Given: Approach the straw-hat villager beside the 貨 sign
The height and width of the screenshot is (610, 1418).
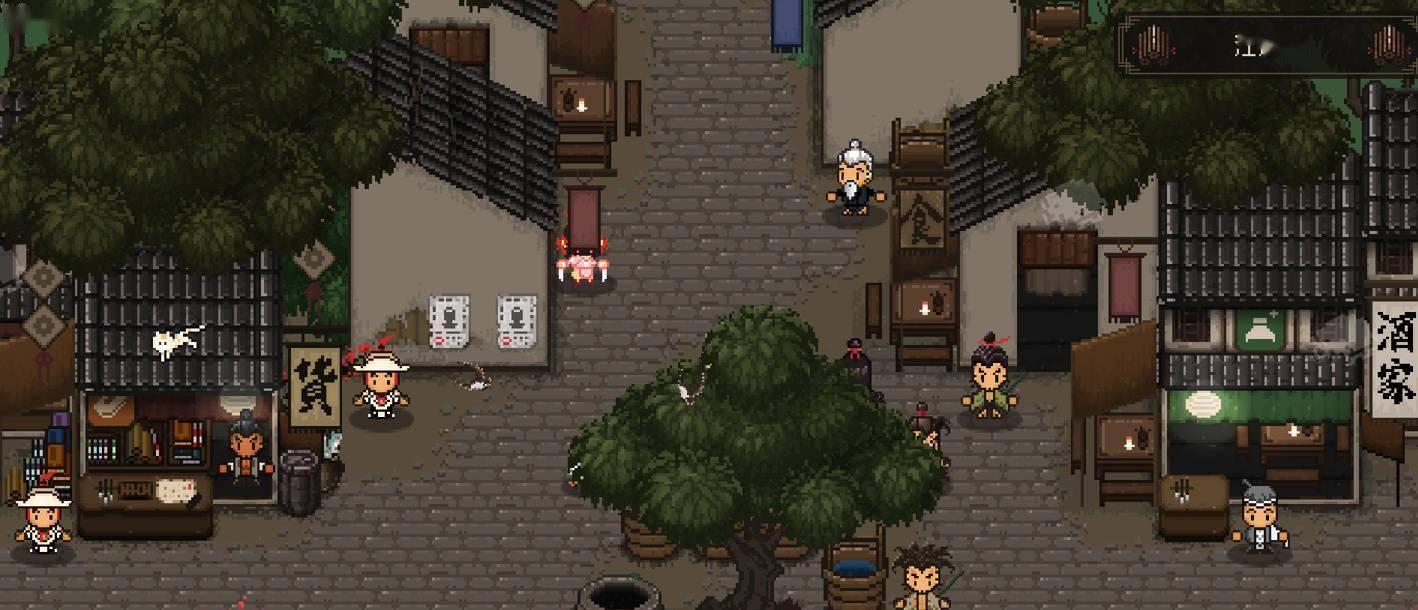Looking at the screenshot, I should tap(381, 387).
